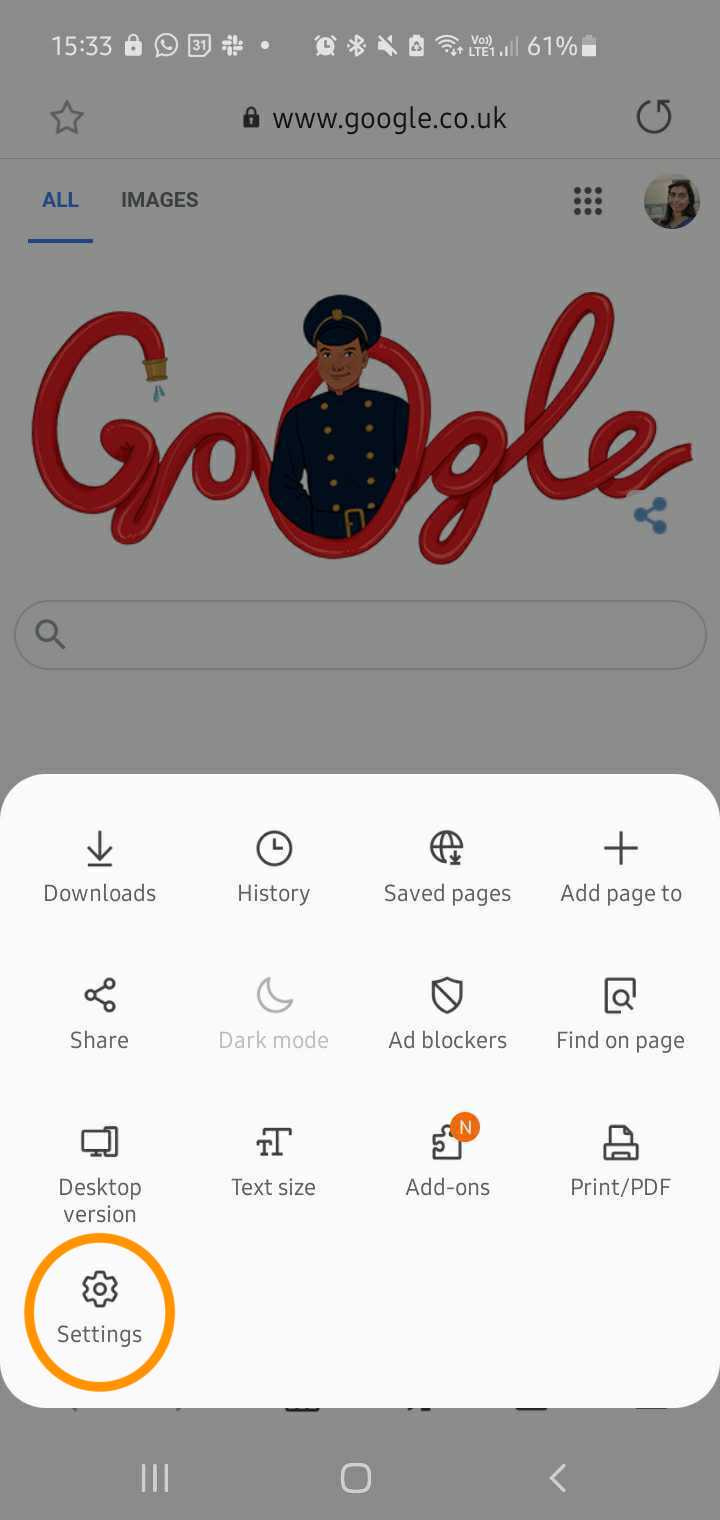Open Settings from the menu
The height and width of the screenshot is (1520, 720).
[99, 1310]
